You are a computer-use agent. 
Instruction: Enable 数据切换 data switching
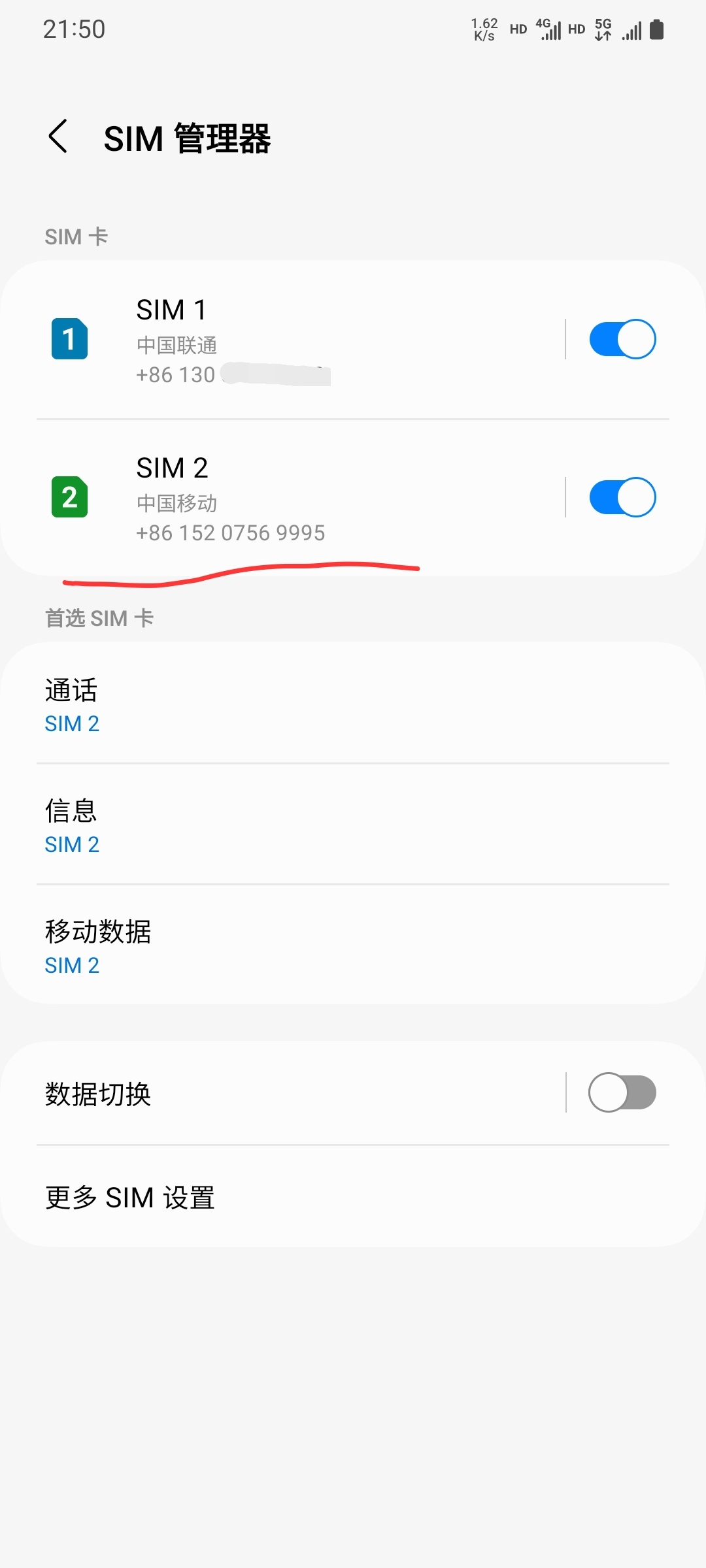pos(622,1090)
